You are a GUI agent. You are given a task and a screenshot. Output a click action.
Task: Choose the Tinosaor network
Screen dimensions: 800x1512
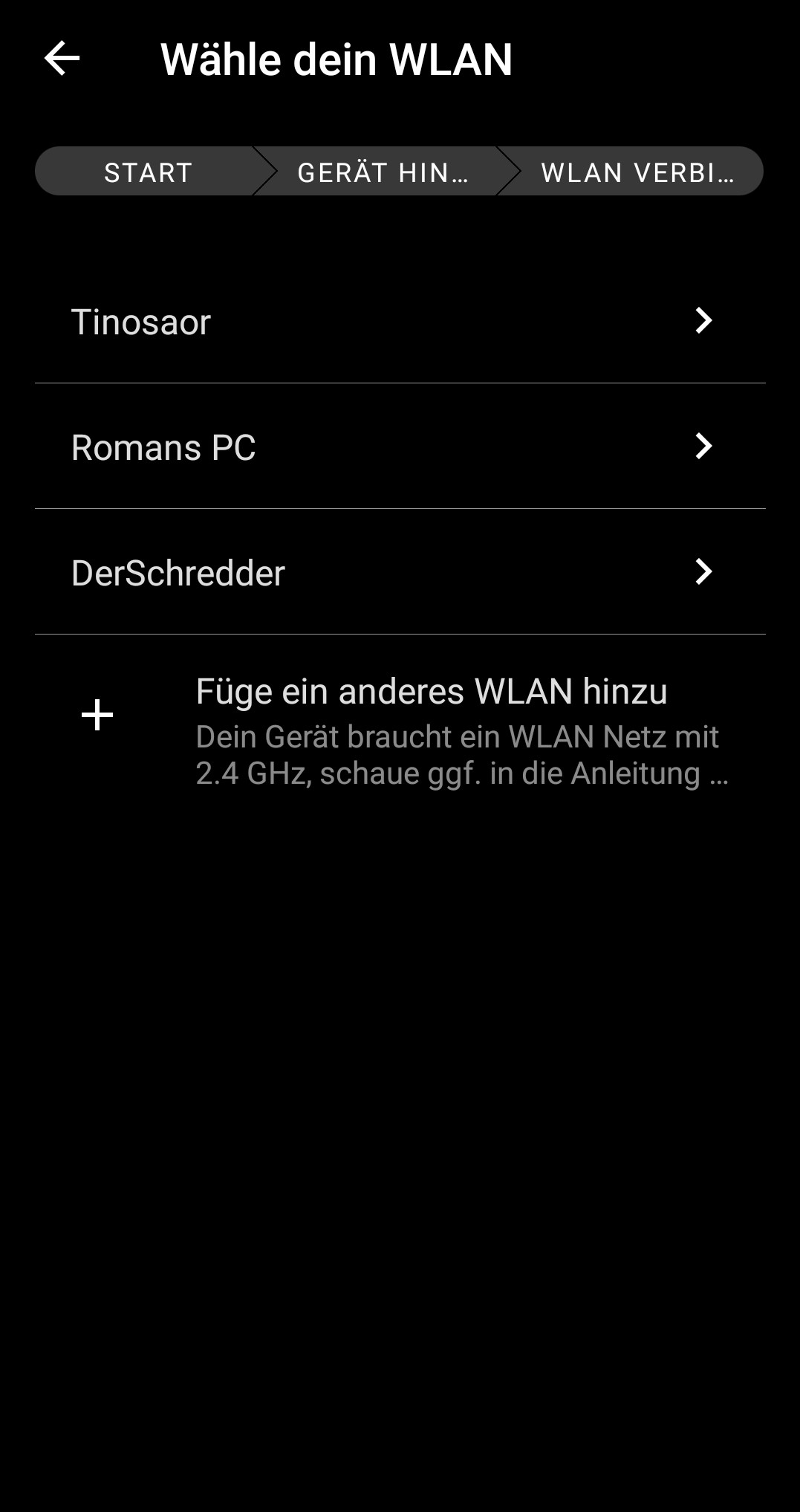click(400, 321)
